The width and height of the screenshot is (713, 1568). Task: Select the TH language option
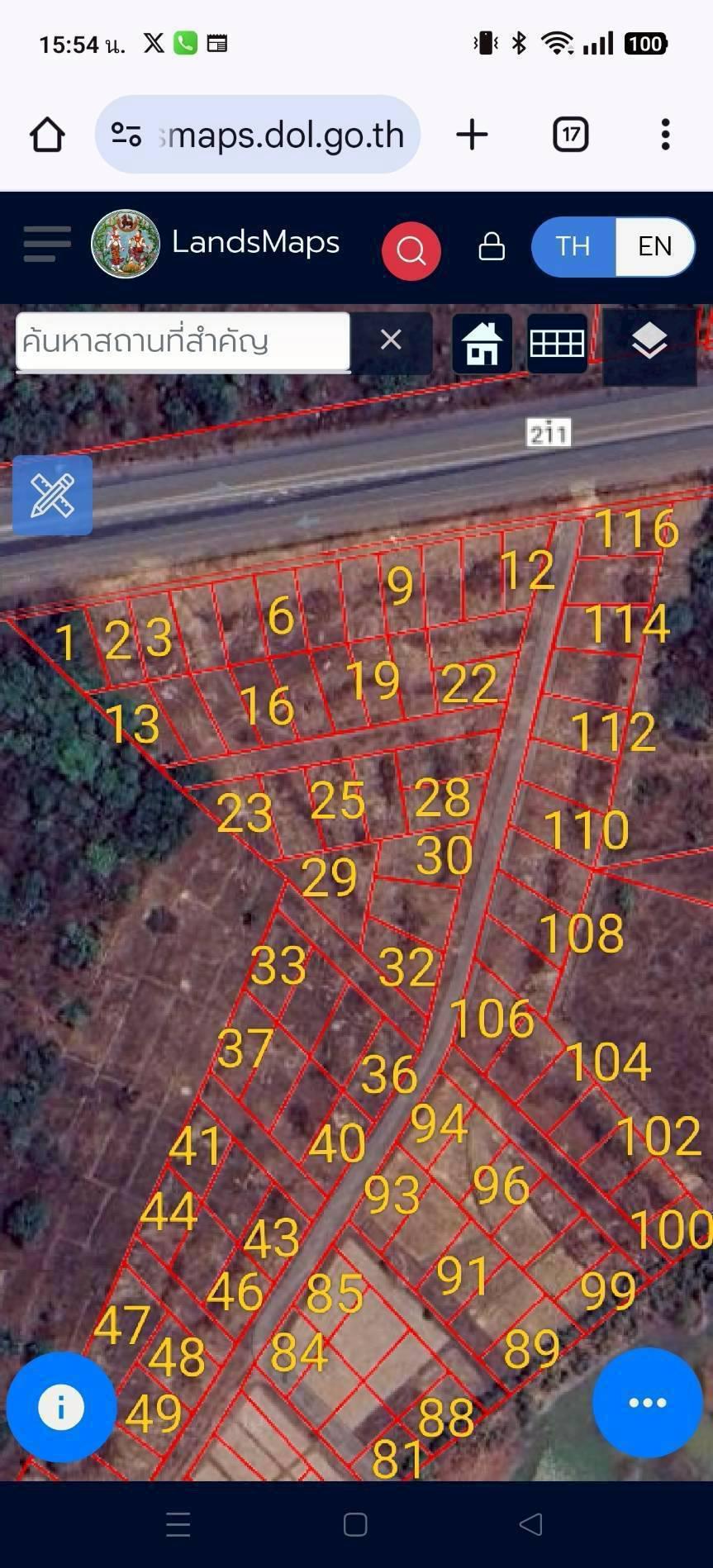point(573,246)
